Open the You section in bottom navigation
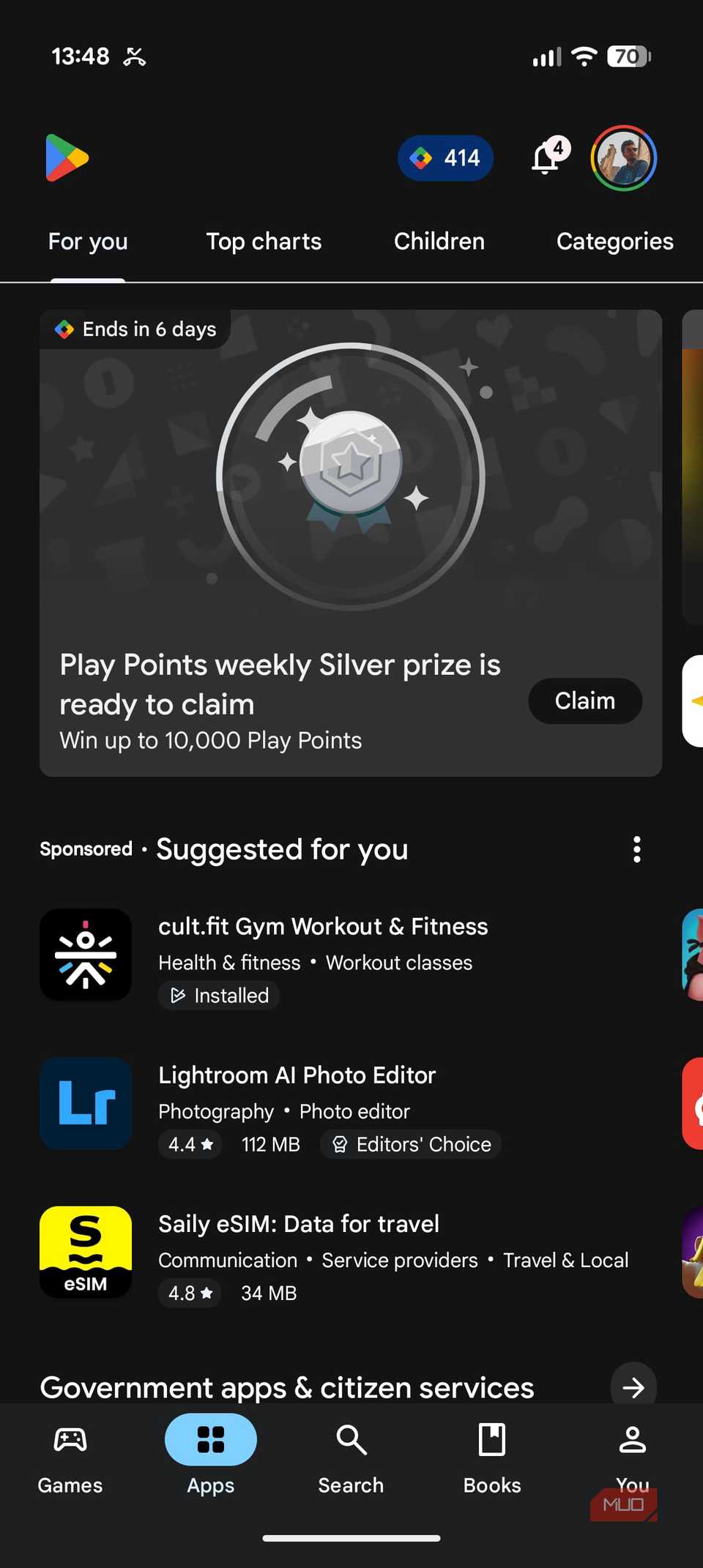The width and height of the screenshot is (703, 1568). (632, 1457)
